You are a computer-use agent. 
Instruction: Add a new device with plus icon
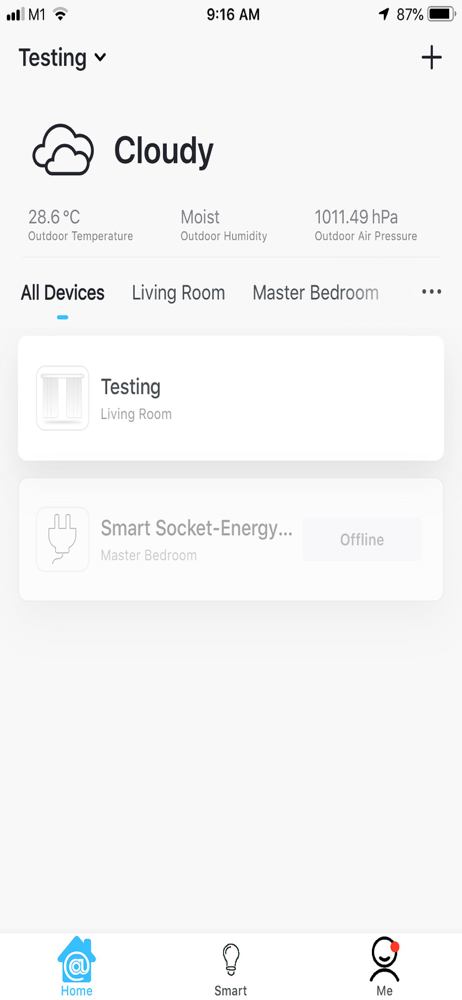click(432, 58)
